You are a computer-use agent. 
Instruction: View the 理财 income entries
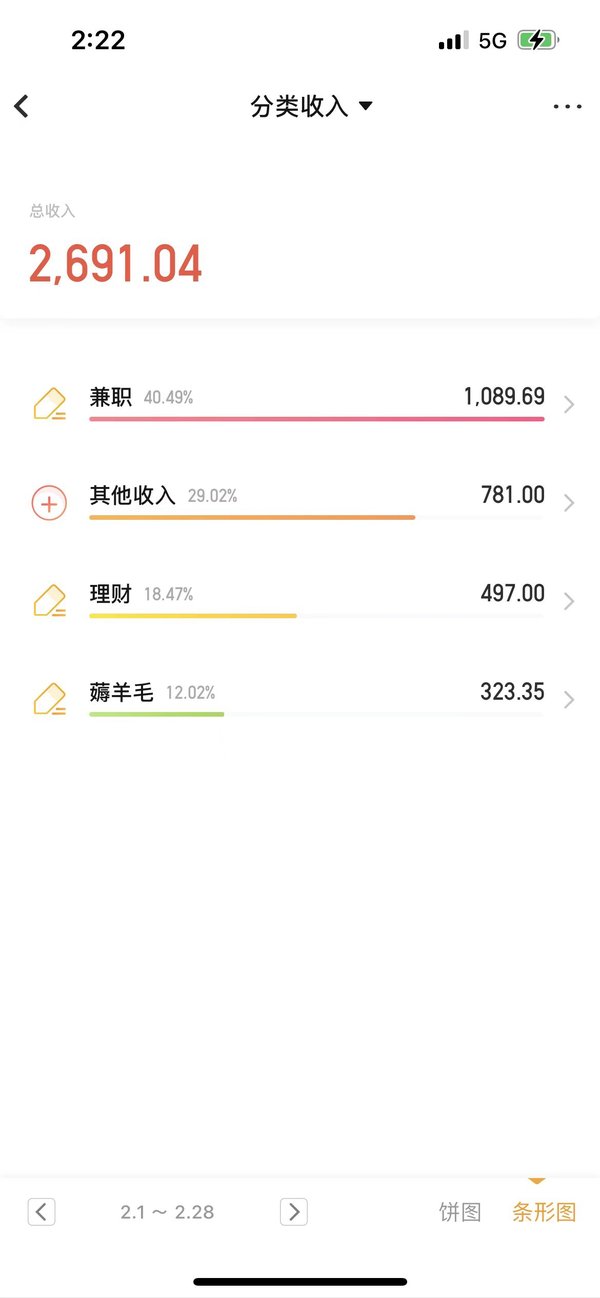coord(300,600)
